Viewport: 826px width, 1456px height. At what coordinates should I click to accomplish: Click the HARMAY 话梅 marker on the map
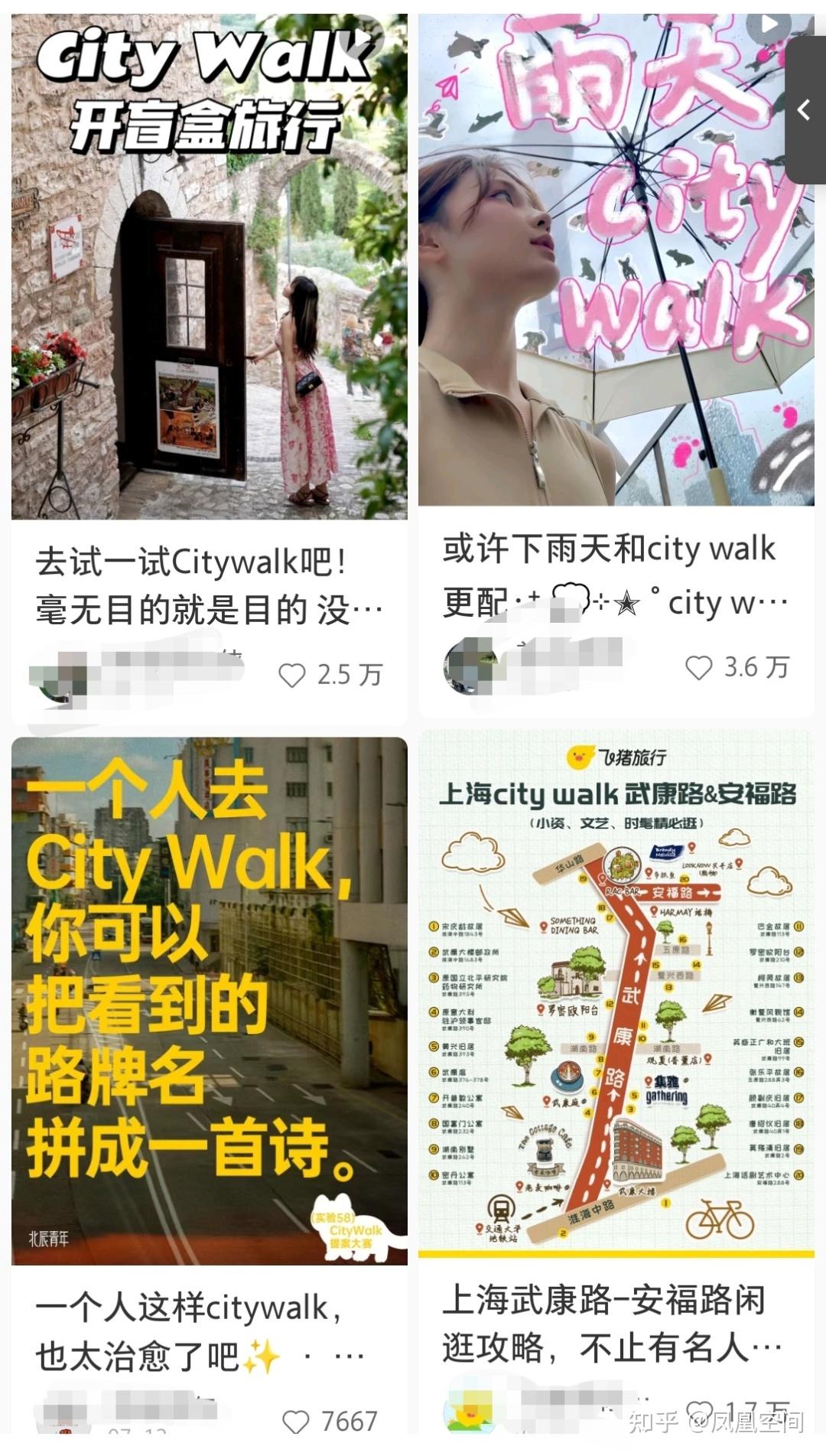654,912
